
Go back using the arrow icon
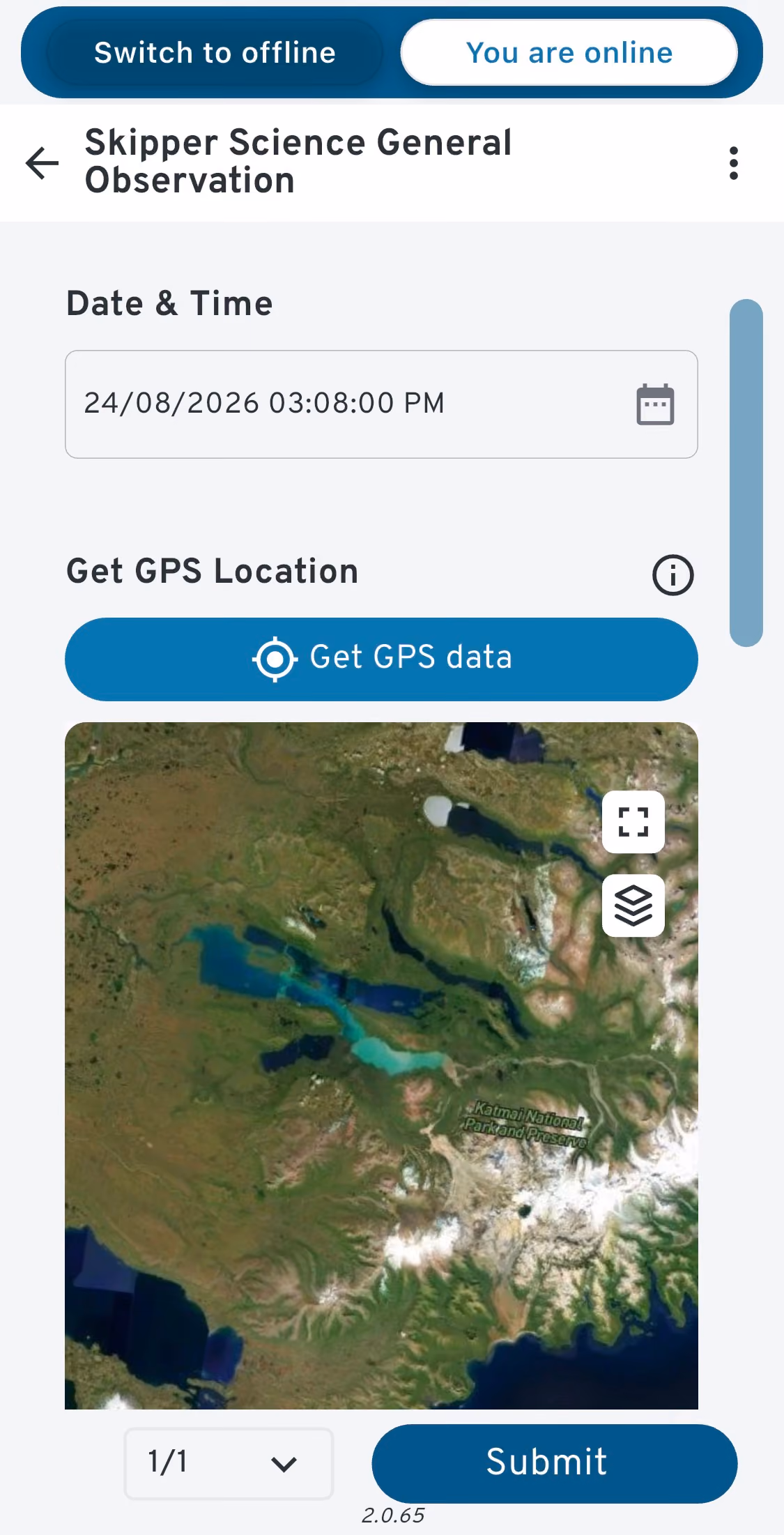coord(42,163)
